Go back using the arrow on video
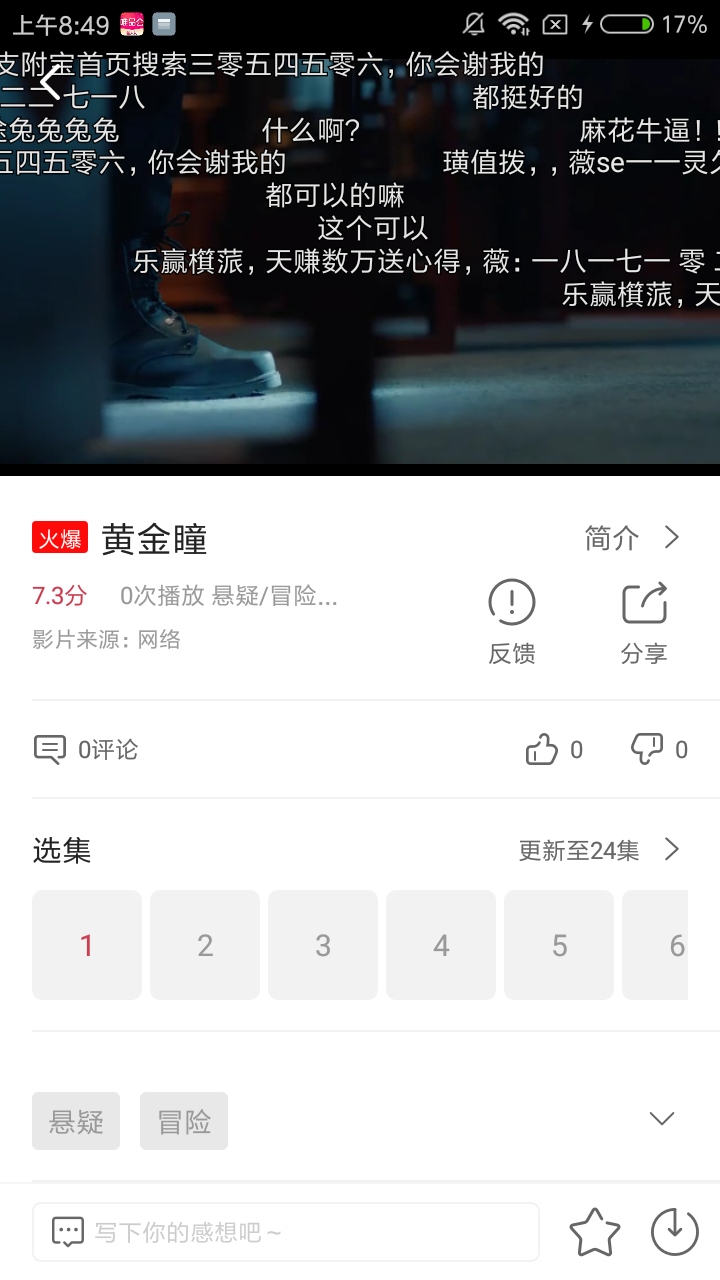 click(50, 84)
